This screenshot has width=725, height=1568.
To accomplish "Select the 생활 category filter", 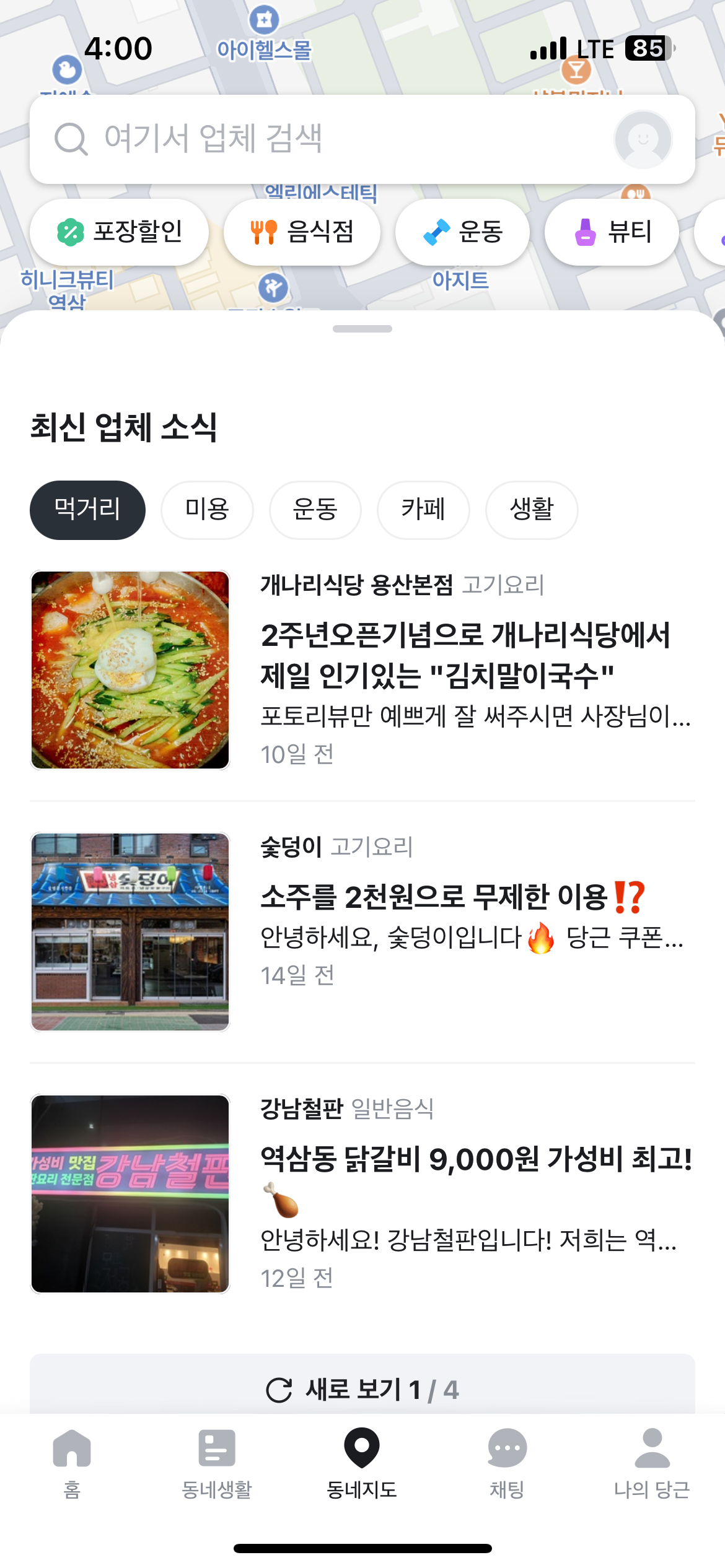I will click(531, 509).
